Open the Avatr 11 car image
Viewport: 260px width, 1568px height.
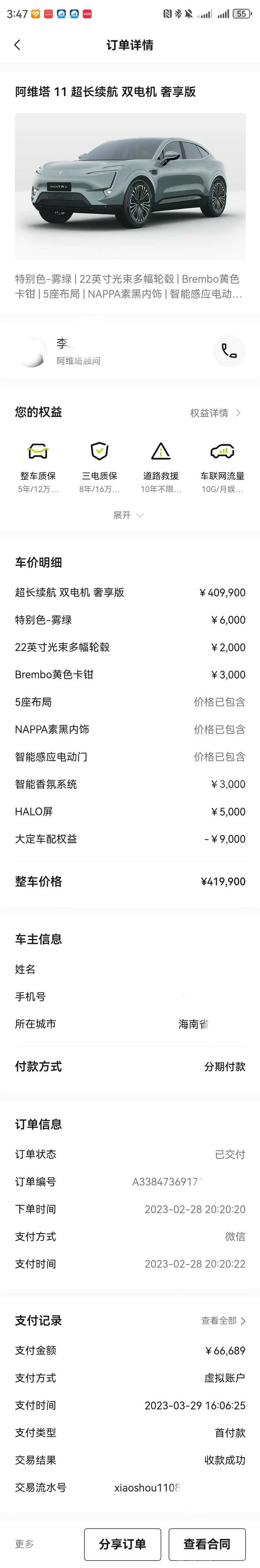[x=130, y=186]
